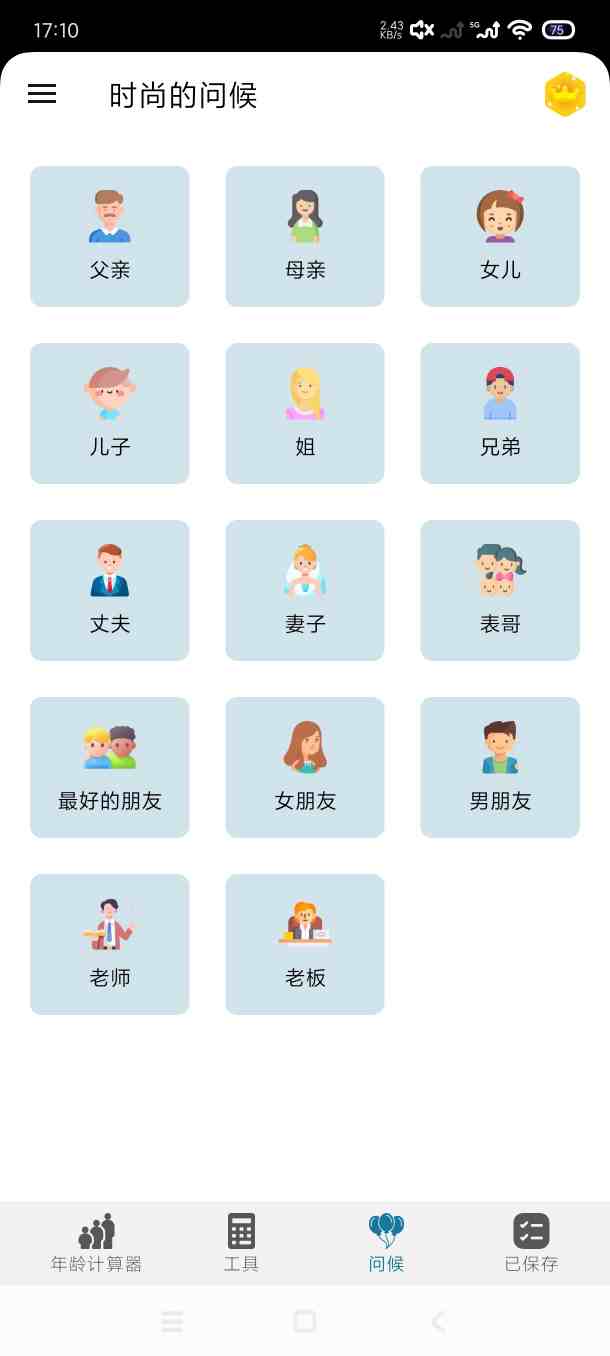The height and width of the screenshot is (1356, 610).
Task: Choose the 男朋友 card
Action: click(x=500, y=767)
